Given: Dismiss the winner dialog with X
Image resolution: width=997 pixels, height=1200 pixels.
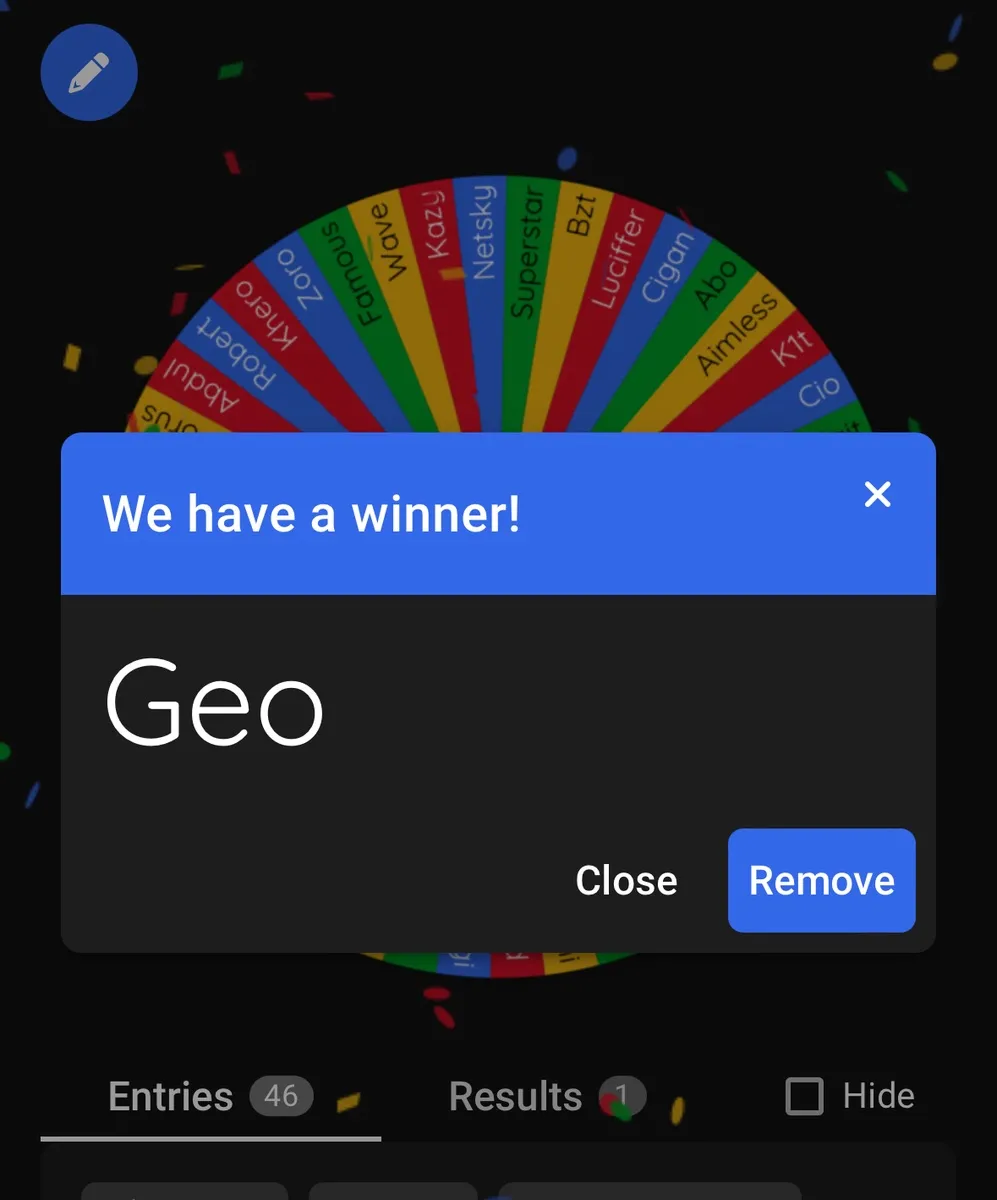Looking at the screenshot, I should click(877, 494).
